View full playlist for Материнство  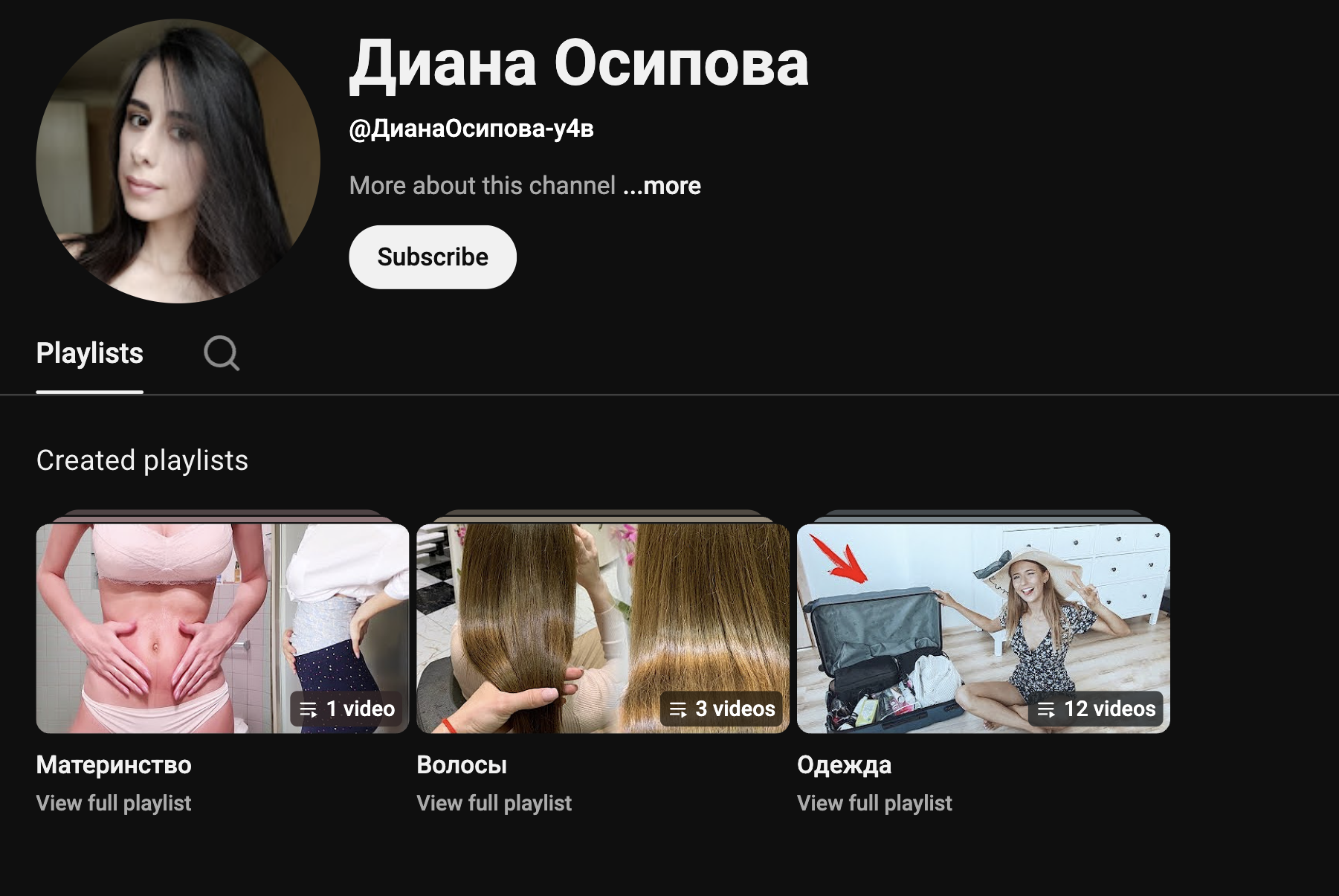point(114,803)
